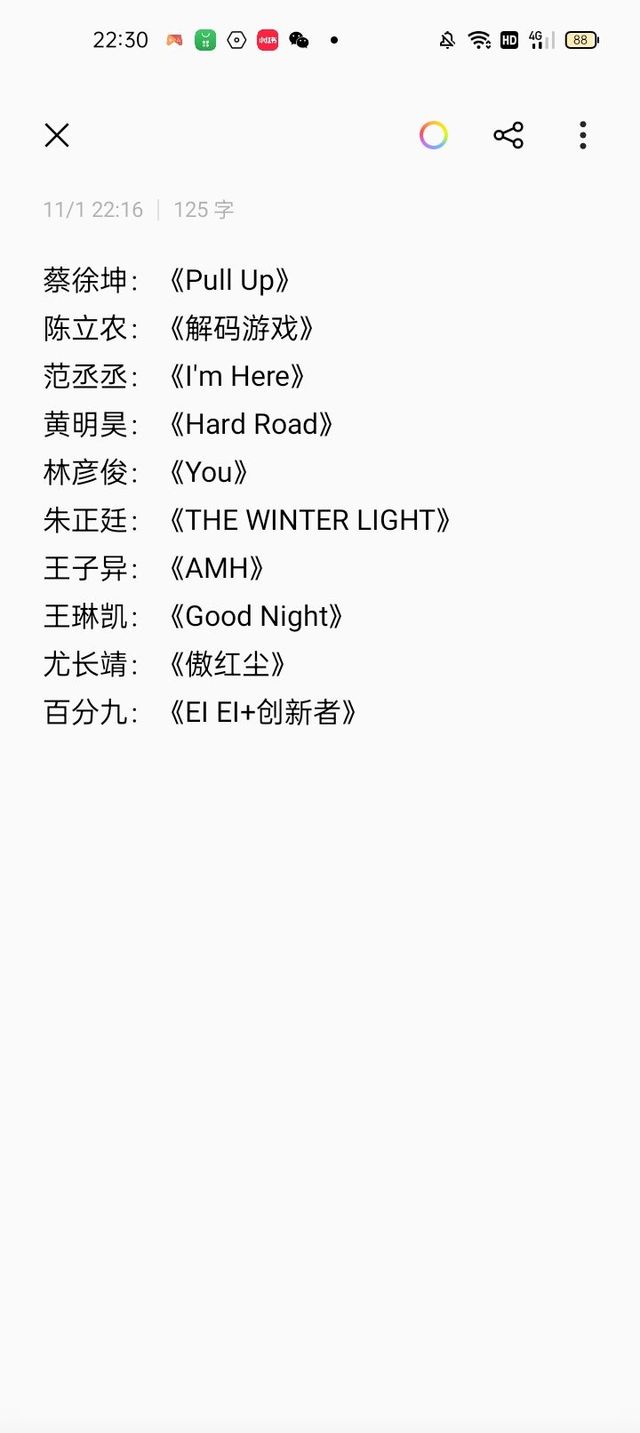Close the note with the X
The width and height of the screenshot is (640, 1433).
[57, 135]
